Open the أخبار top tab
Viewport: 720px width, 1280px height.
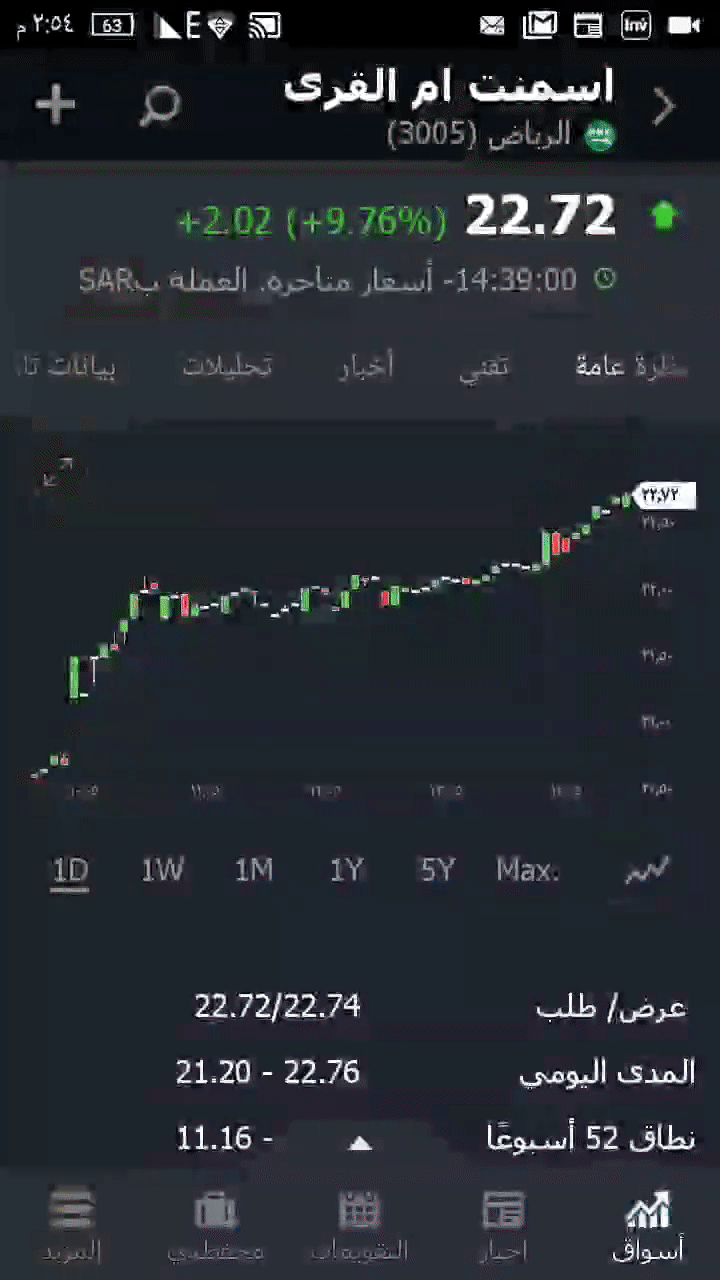coord(365,367)
